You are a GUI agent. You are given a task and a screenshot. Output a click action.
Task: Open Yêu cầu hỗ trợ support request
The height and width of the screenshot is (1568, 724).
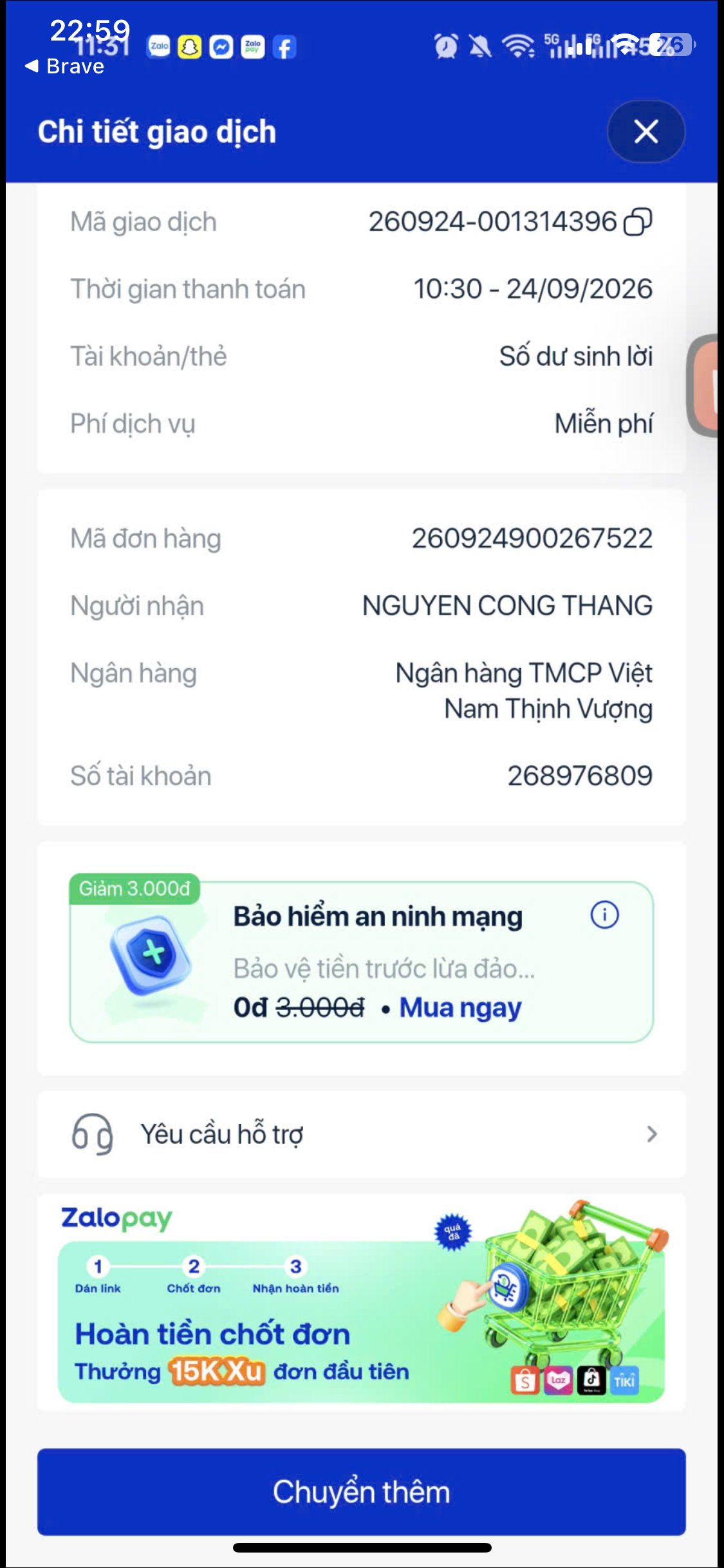pyautogui.click(x=361, y=1134)
